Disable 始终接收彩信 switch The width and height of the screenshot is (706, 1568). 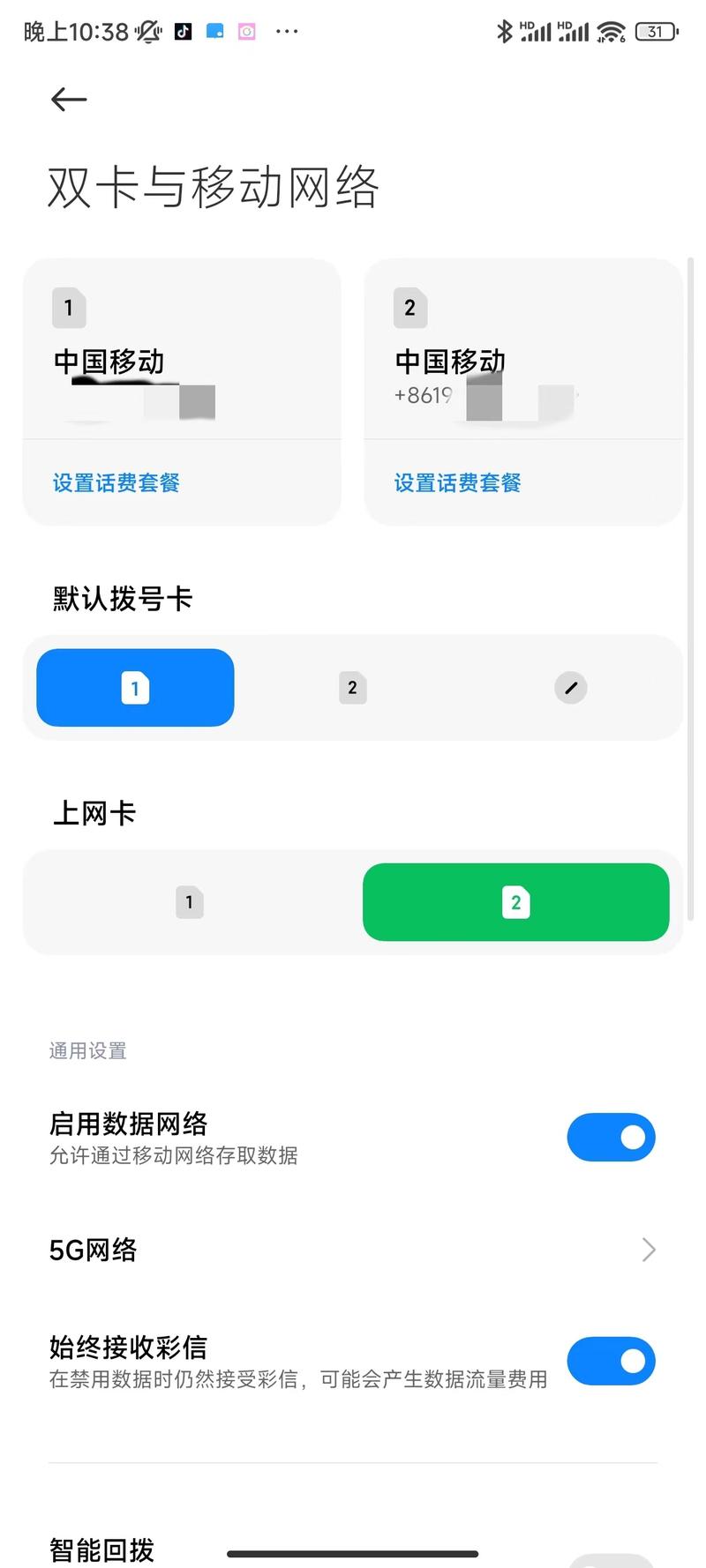click(x=611, y=1361)
